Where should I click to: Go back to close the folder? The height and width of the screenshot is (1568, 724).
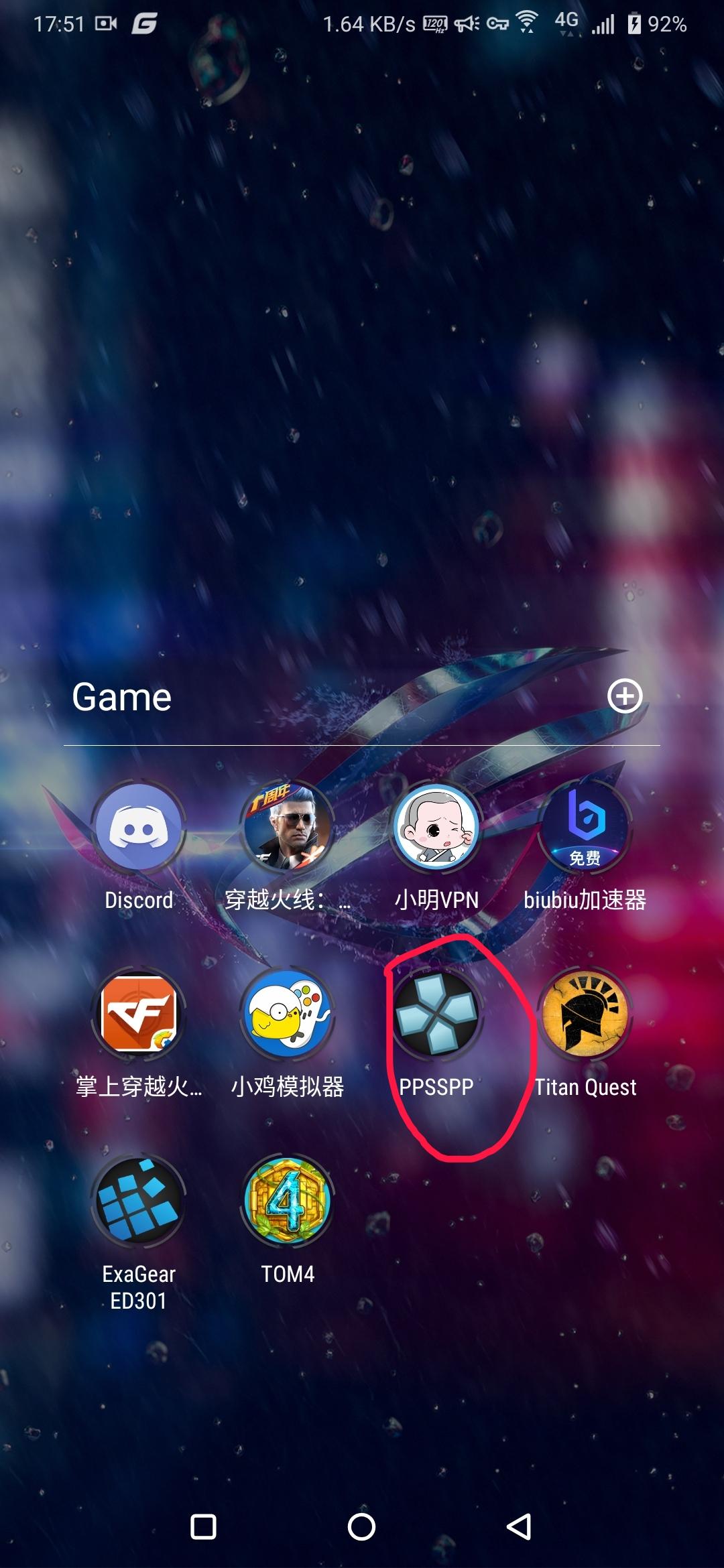519,1526
